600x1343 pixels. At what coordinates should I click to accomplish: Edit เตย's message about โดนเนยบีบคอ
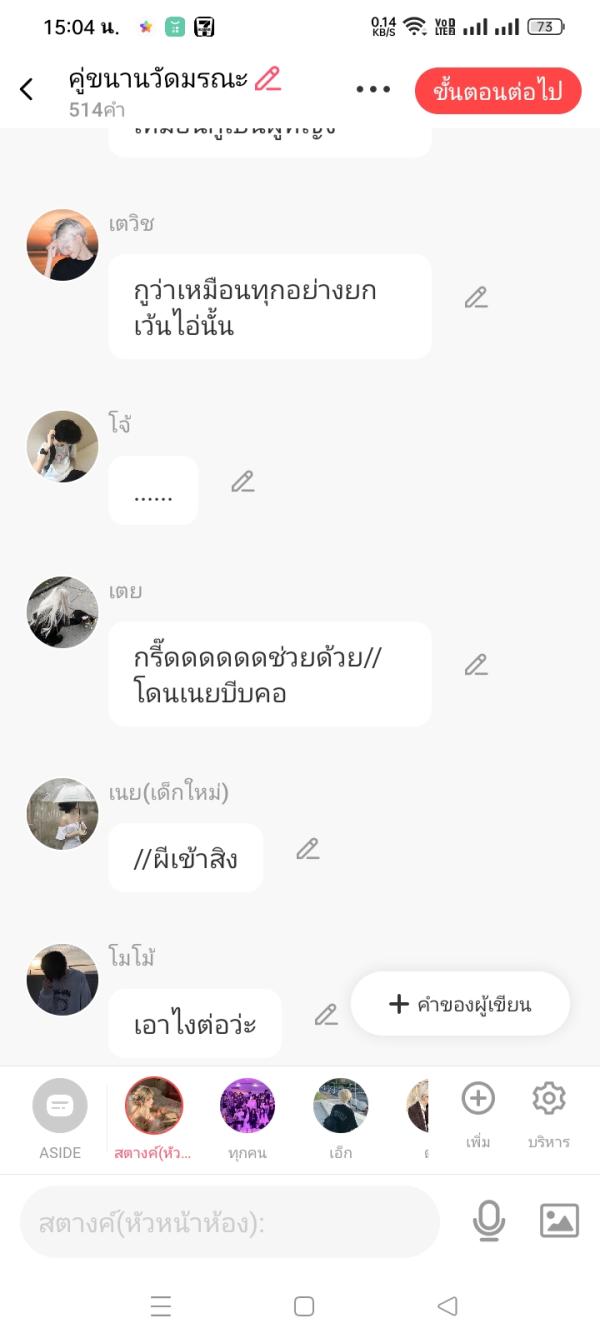pyautogui.click(x=476, y=665)
